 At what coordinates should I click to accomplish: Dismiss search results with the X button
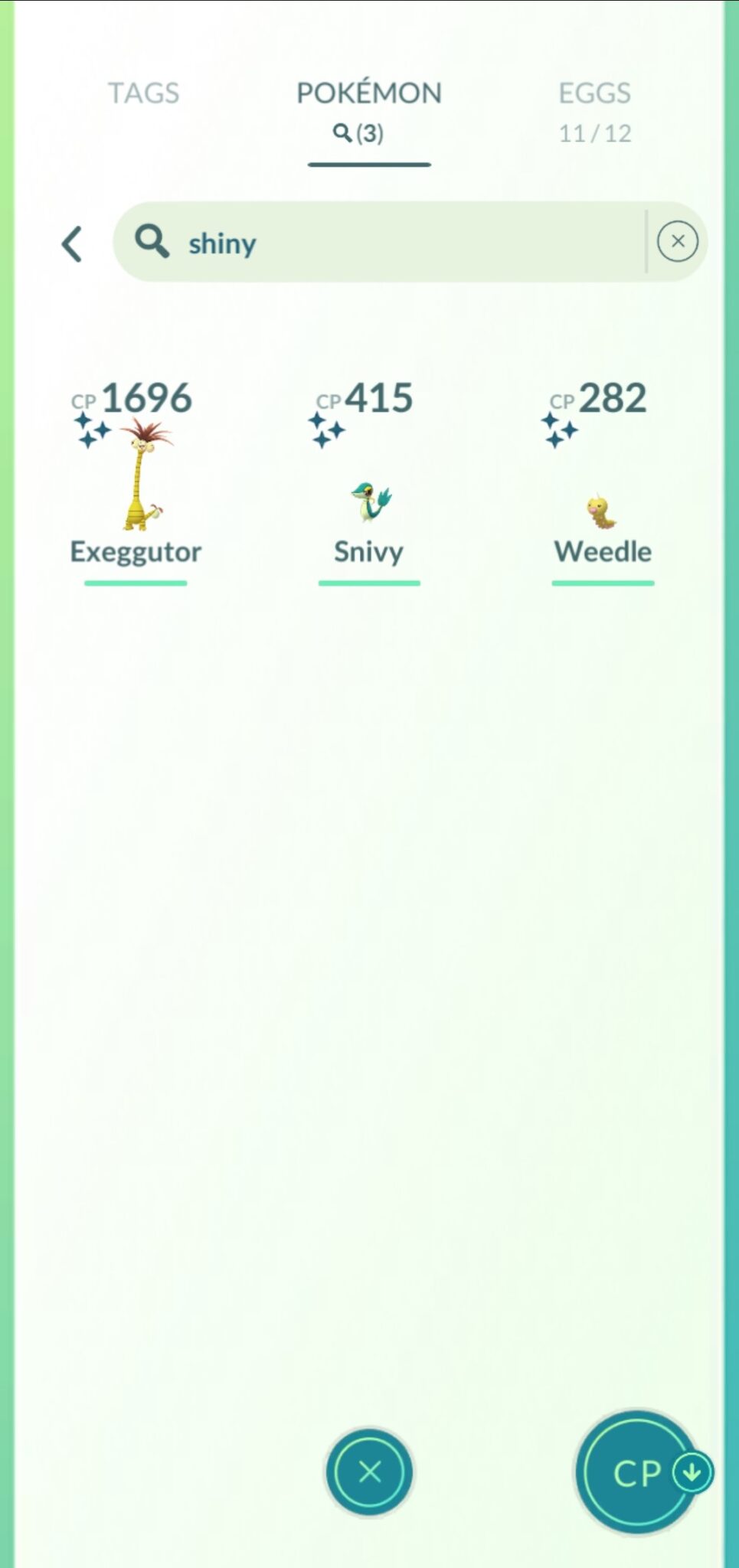(x=369, y=1472)
